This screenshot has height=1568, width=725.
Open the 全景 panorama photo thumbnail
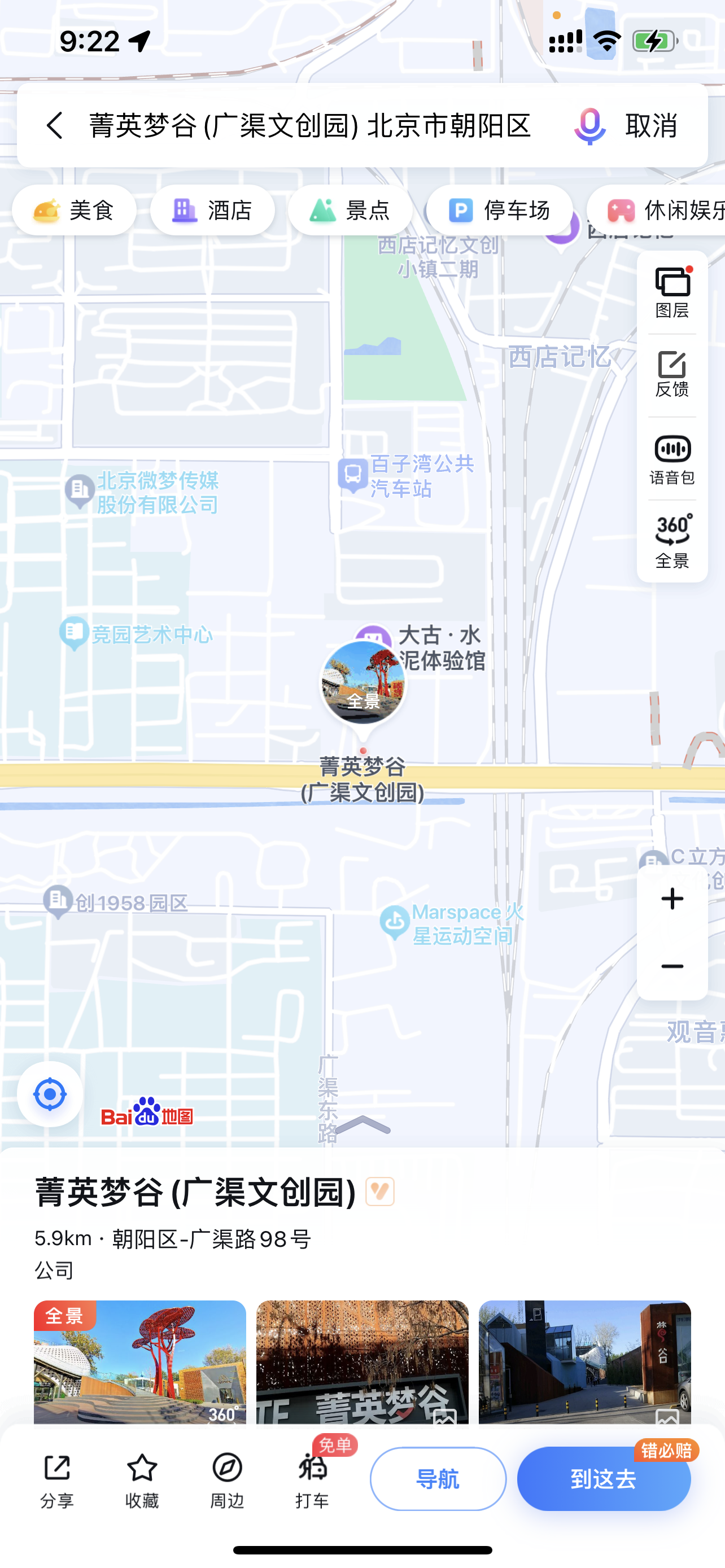coord(140,1361)
